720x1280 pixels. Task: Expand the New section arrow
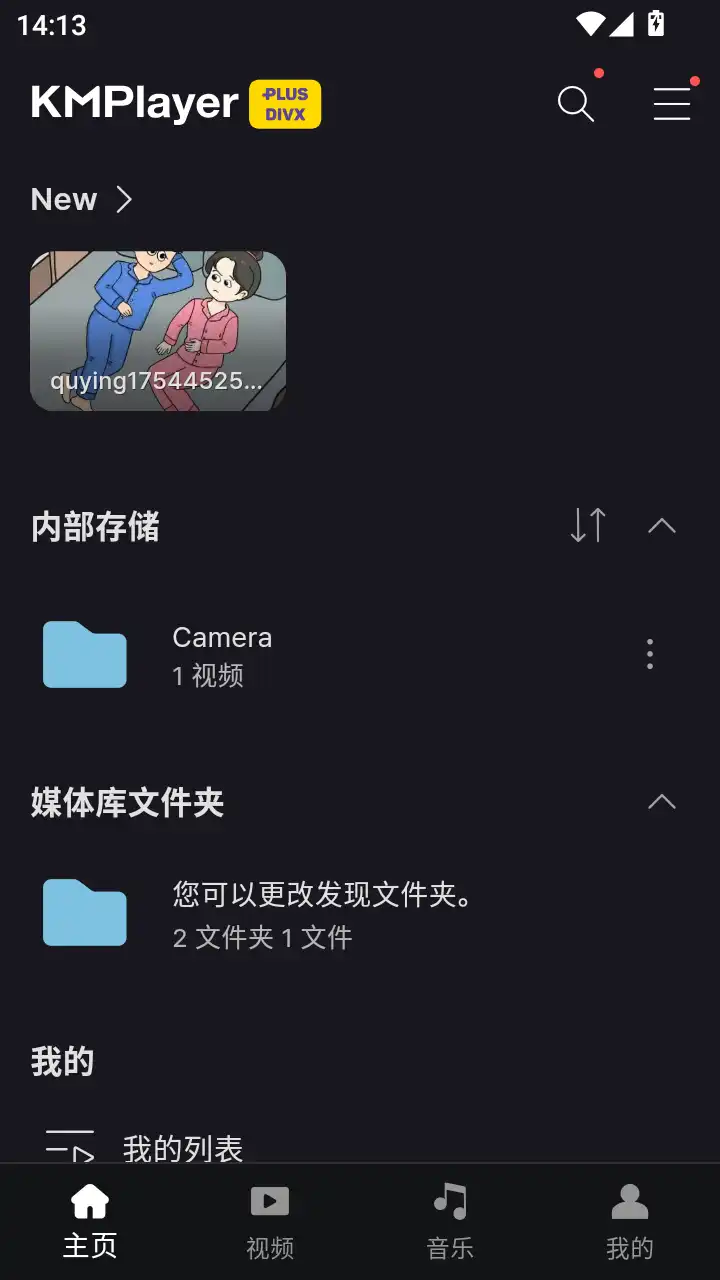pos(124,200)
